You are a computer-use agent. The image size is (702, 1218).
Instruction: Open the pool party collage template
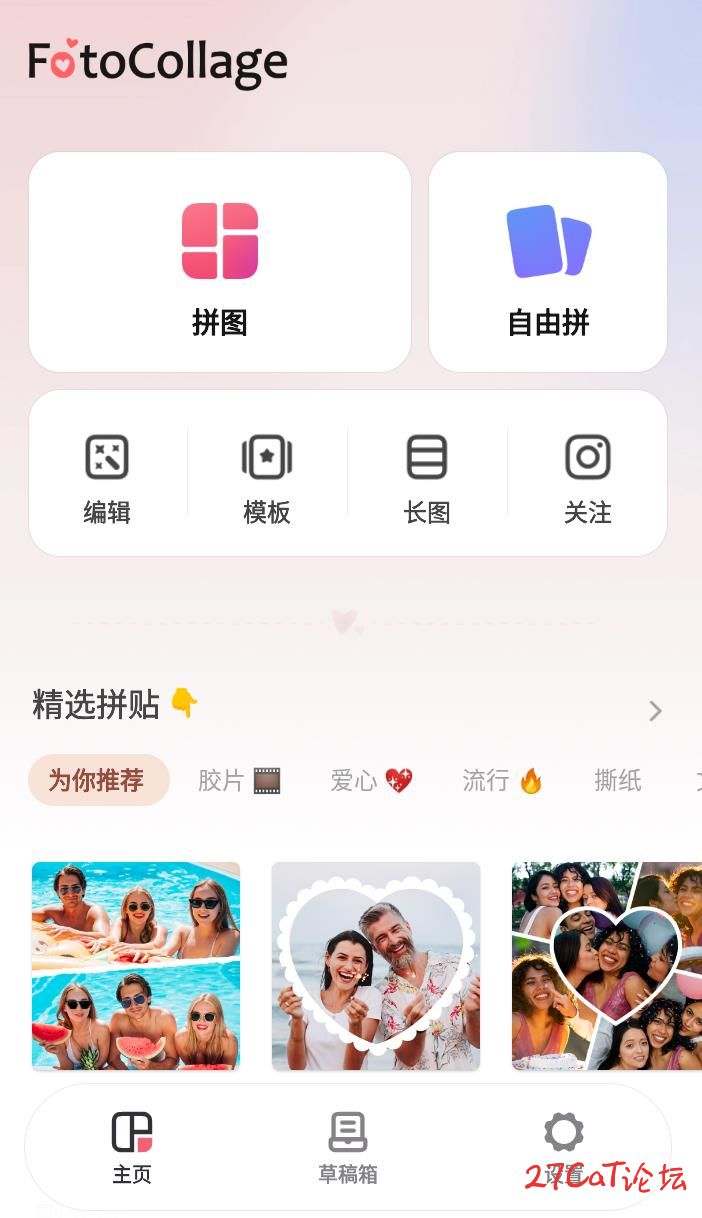136,966
